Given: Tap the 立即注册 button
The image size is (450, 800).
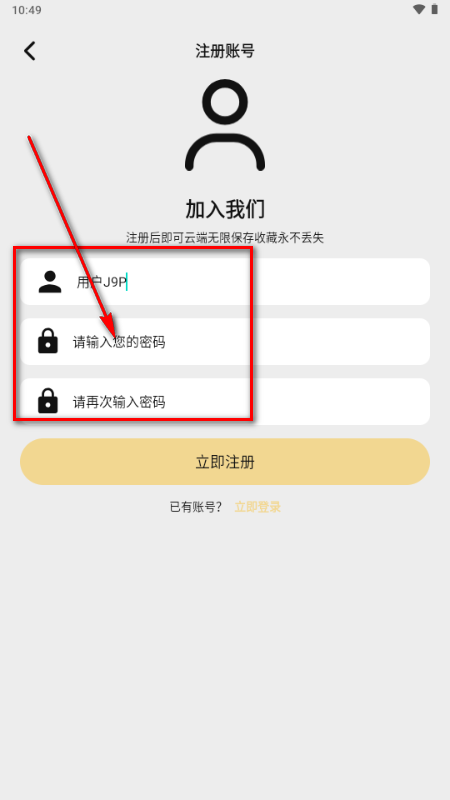Looking at the screenshot, I should pyautogui.click(x=225, y=462).
